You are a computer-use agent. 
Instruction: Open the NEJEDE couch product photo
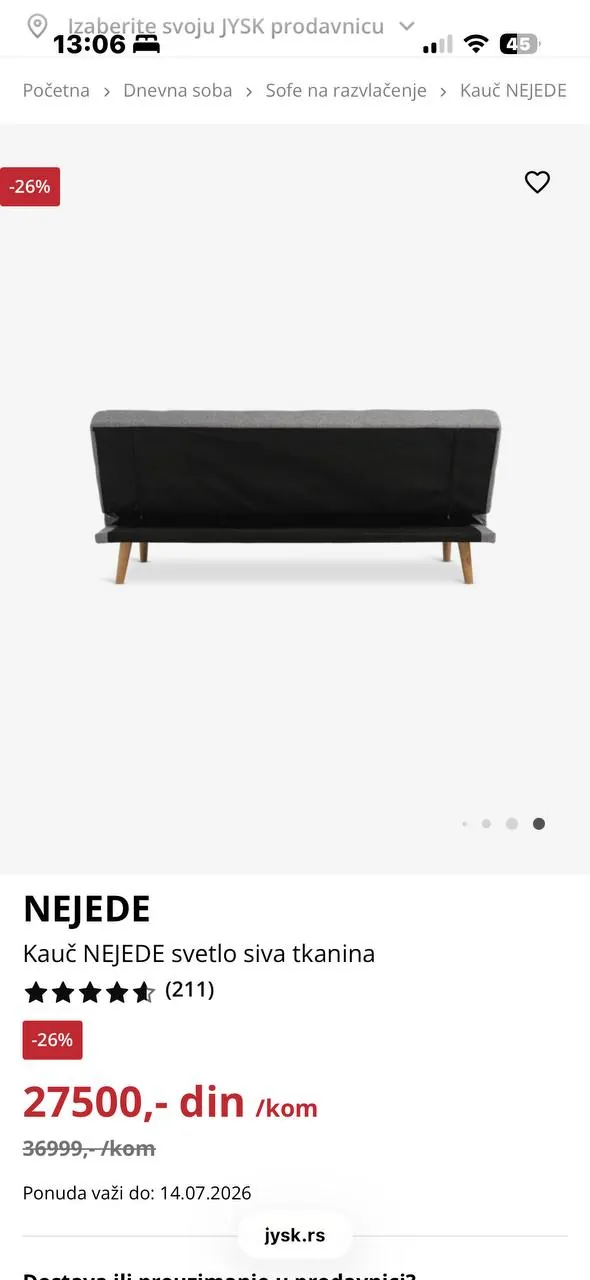(x=295, y=496)
